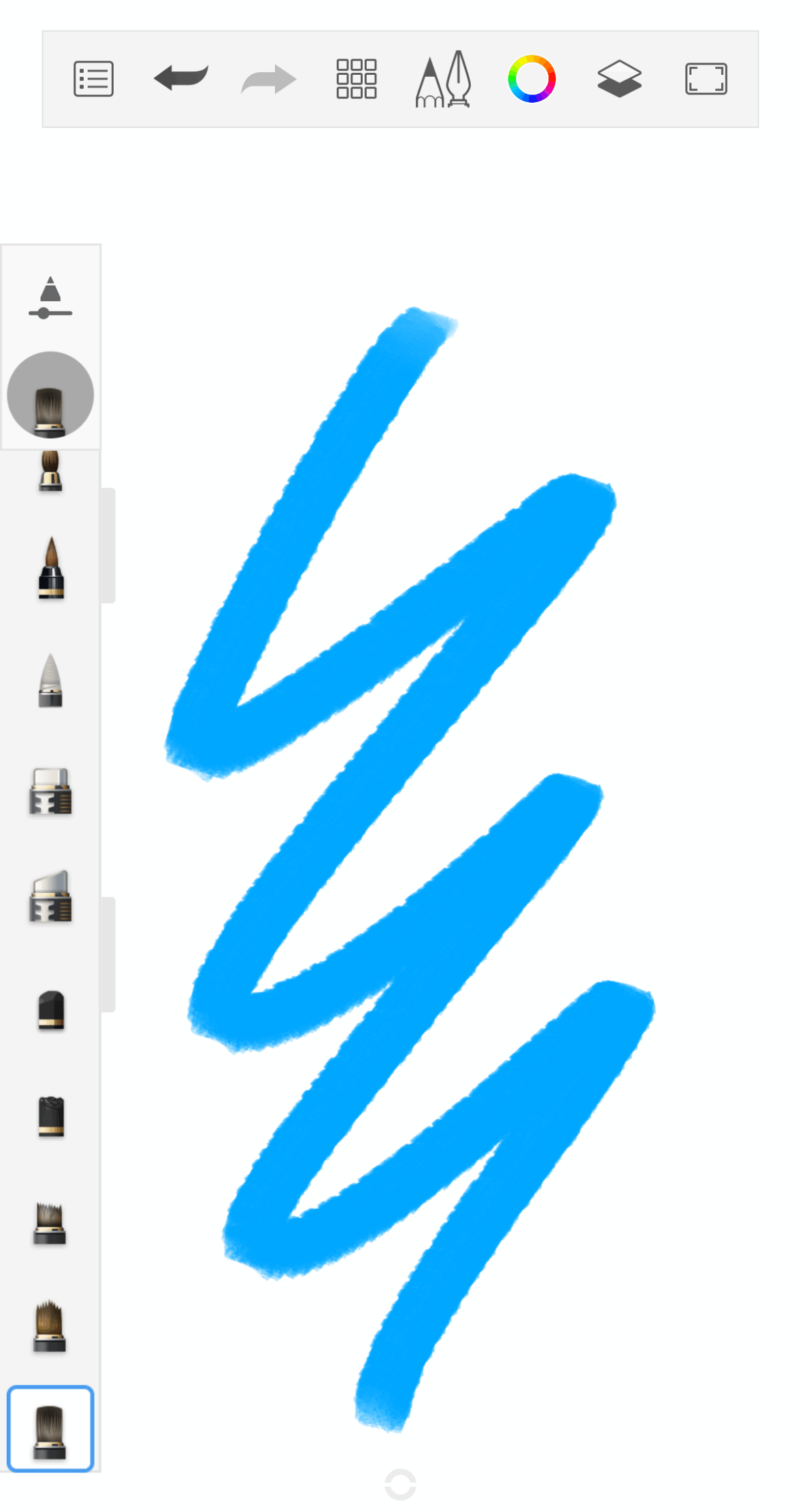Select the angled chisel marker
The height and width of the screenshot is (1512, 801).
[50, 896]
